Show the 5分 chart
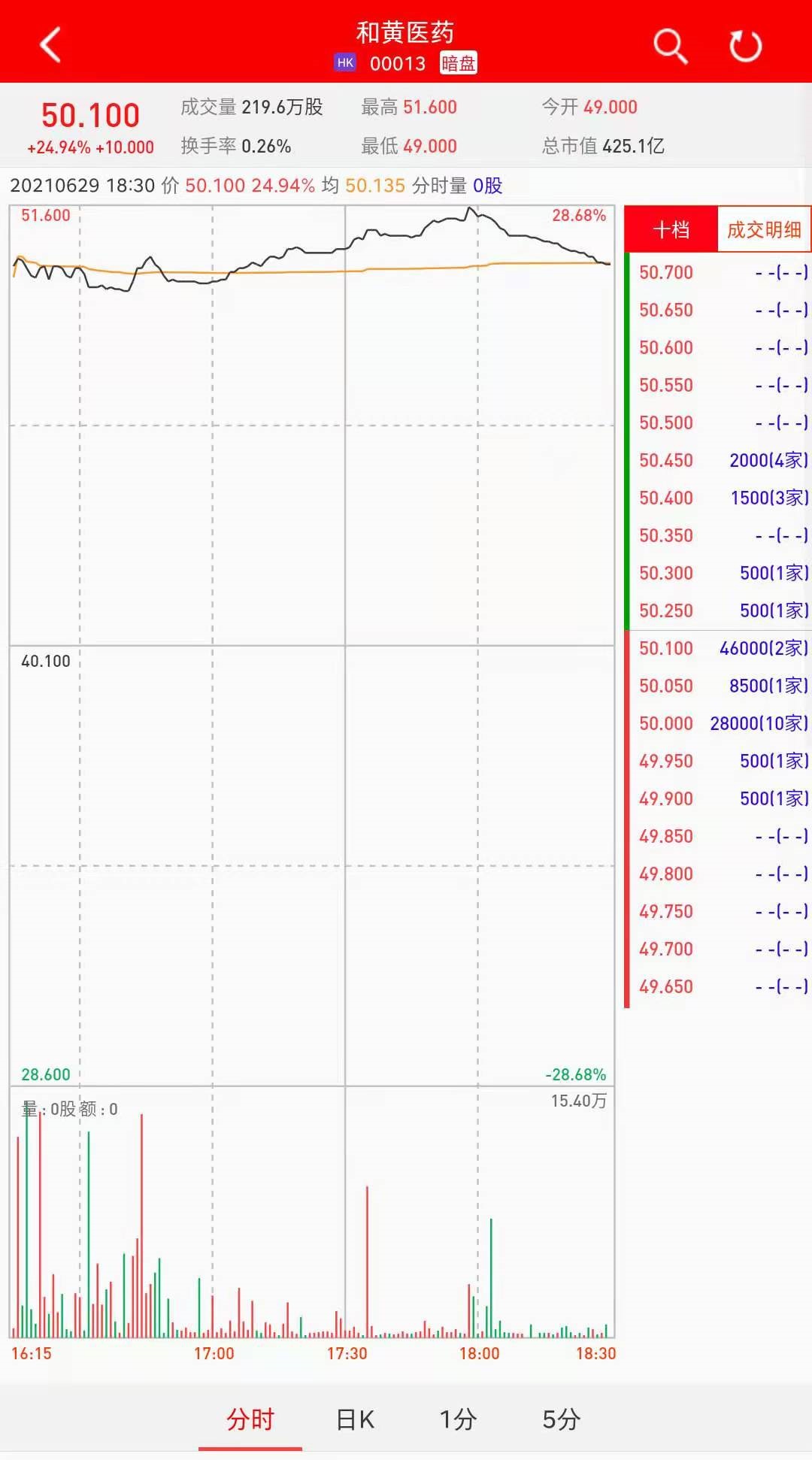Screen dimensions: 812x1460 561,1419
